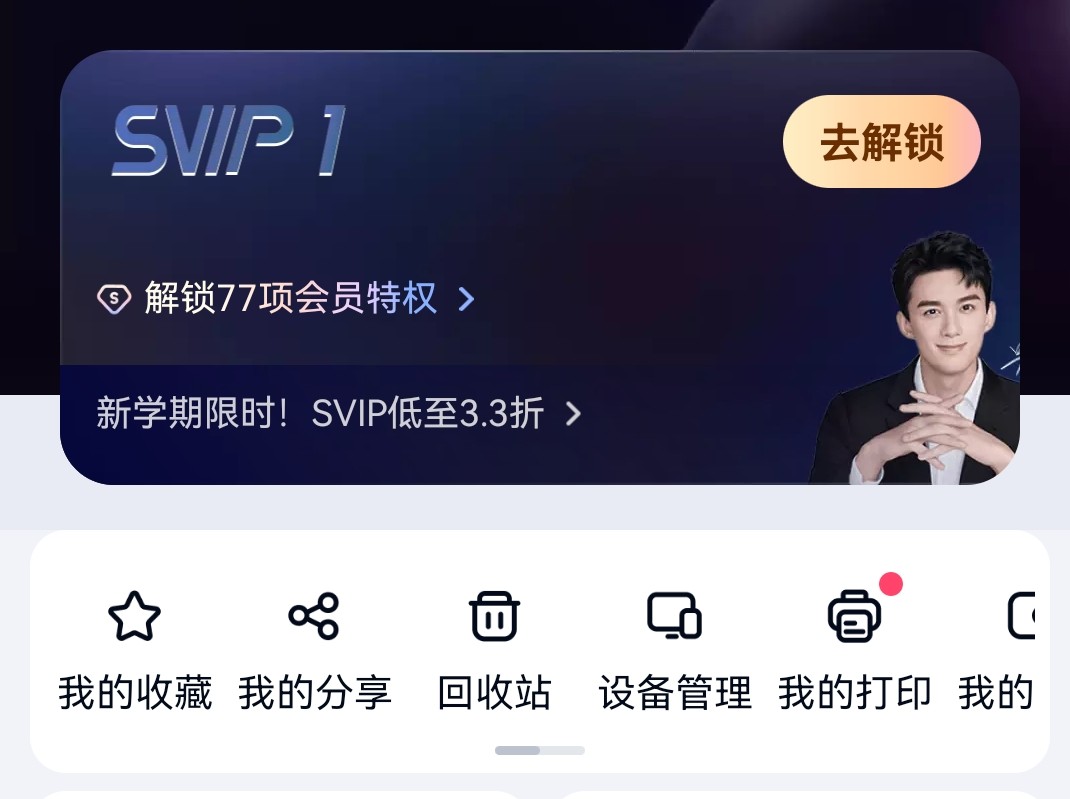
Task: Go to 我的分享 shares
Action: click(314, 650)
